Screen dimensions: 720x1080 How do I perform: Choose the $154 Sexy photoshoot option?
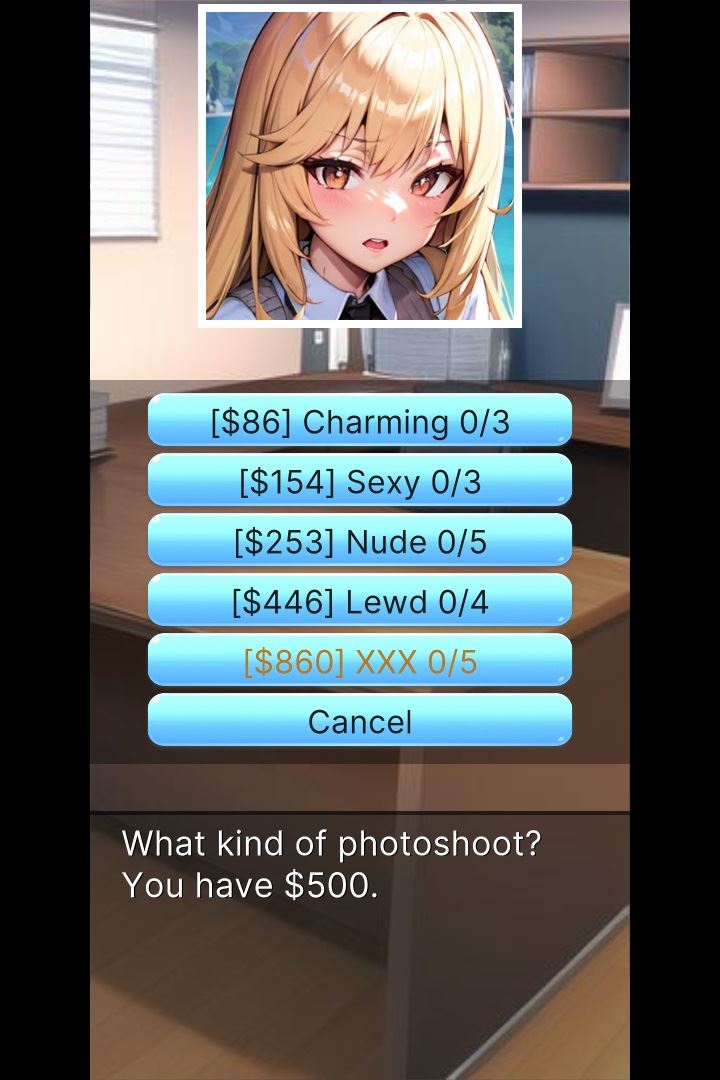[x=360, y=481]
